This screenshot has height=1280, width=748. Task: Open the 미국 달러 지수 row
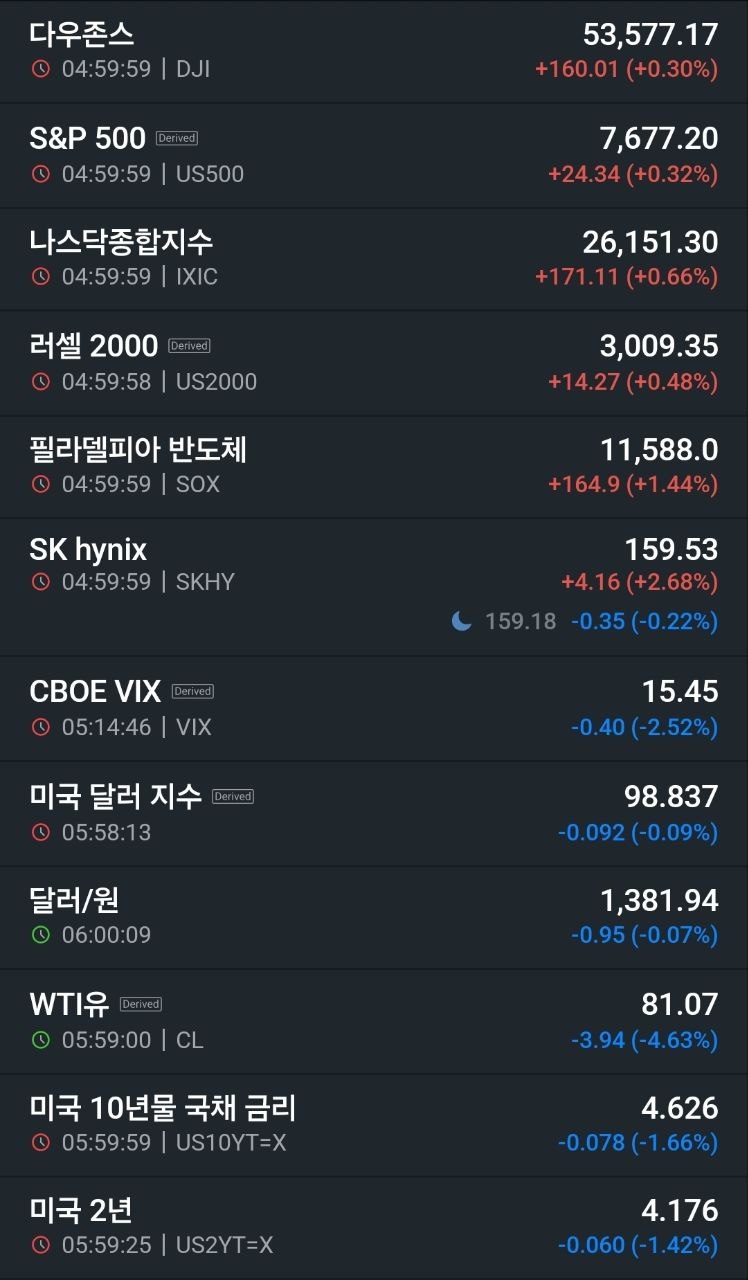point(374,813)
